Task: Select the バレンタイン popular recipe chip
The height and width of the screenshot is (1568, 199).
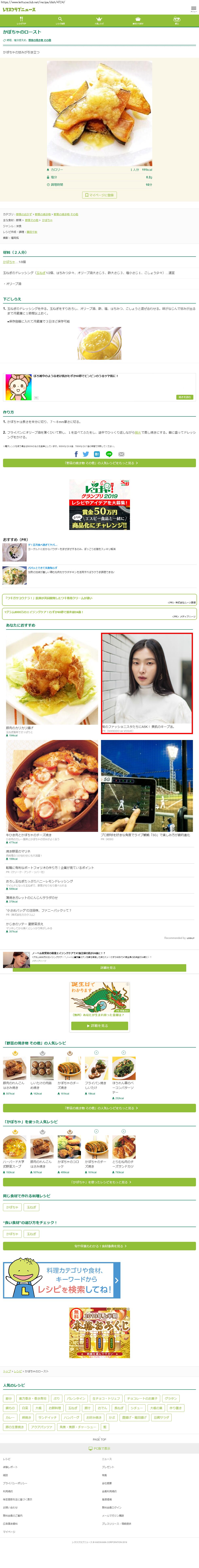Action: (76, 1398)
